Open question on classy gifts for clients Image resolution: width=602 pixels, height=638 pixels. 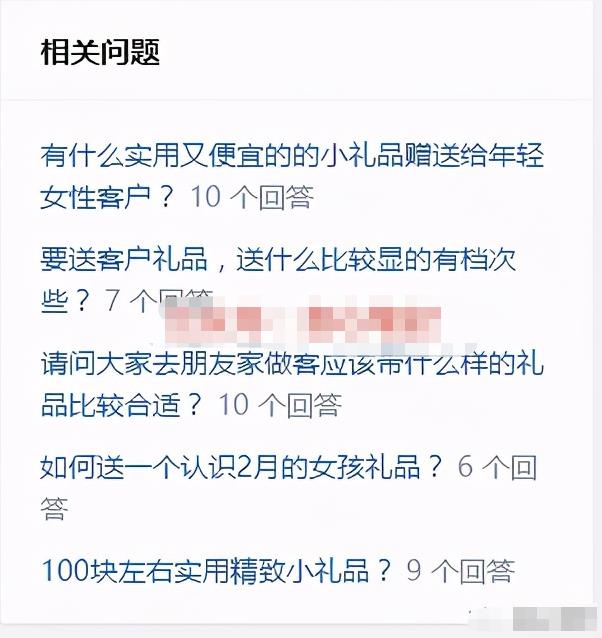278,260
